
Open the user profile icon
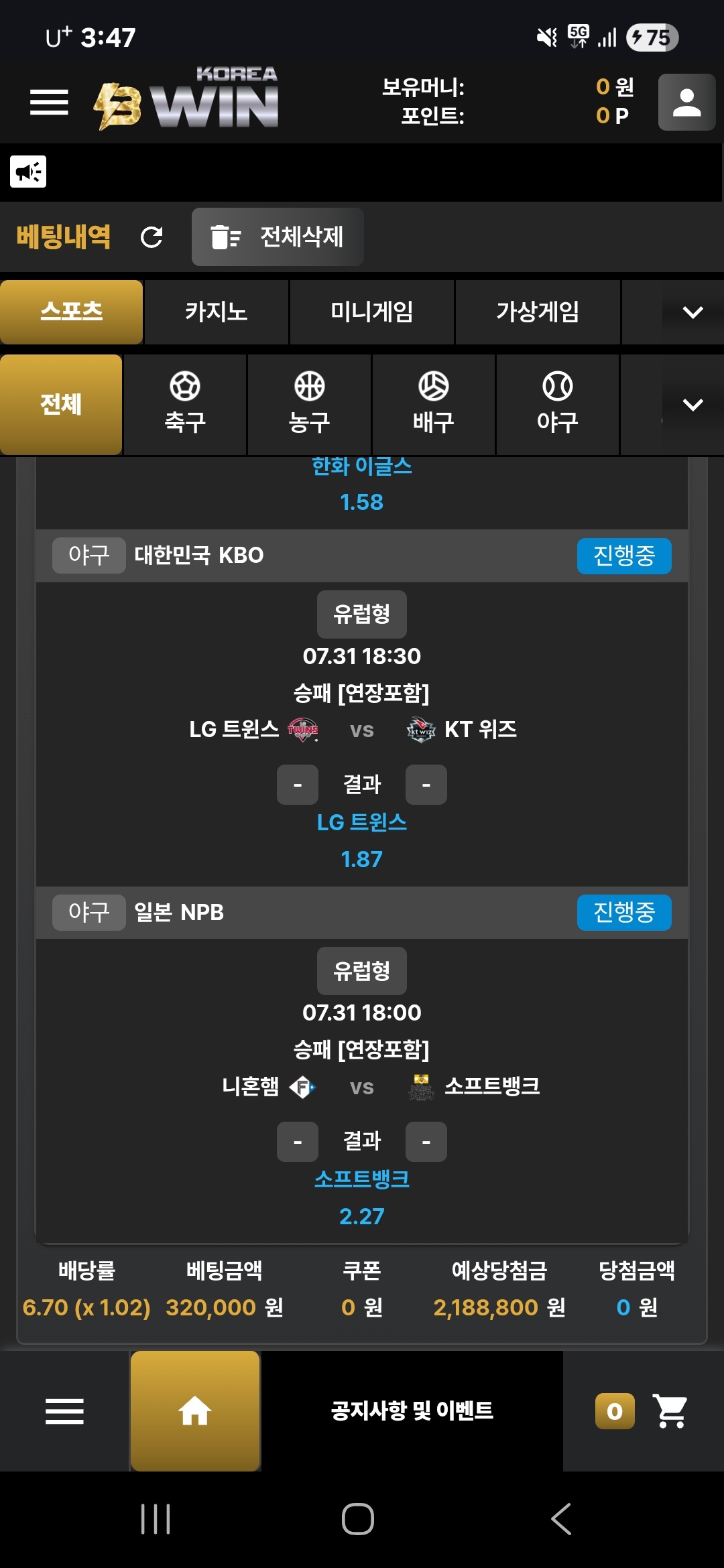pyautogui.click(x=686, y=102)
